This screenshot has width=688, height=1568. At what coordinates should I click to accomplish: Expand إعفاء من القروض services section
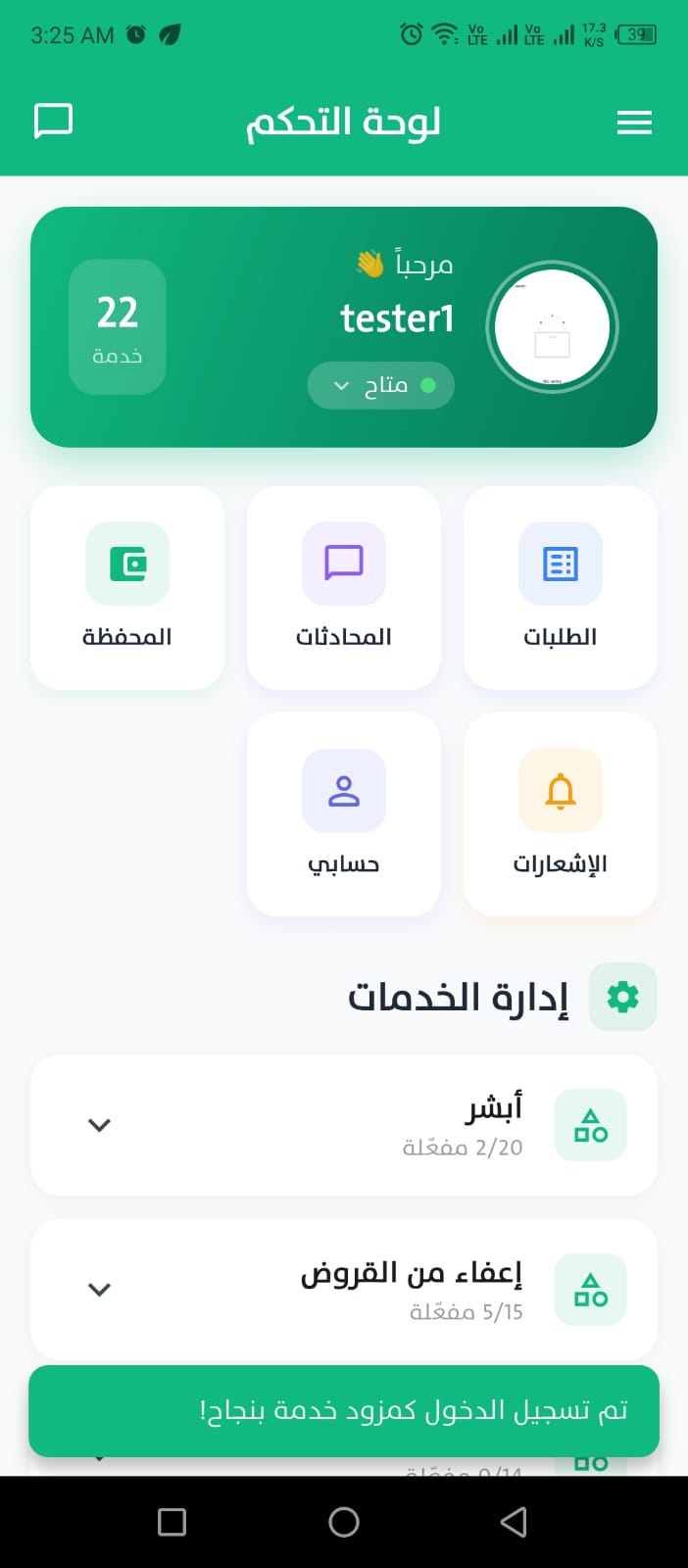[x=99, y=1290]
